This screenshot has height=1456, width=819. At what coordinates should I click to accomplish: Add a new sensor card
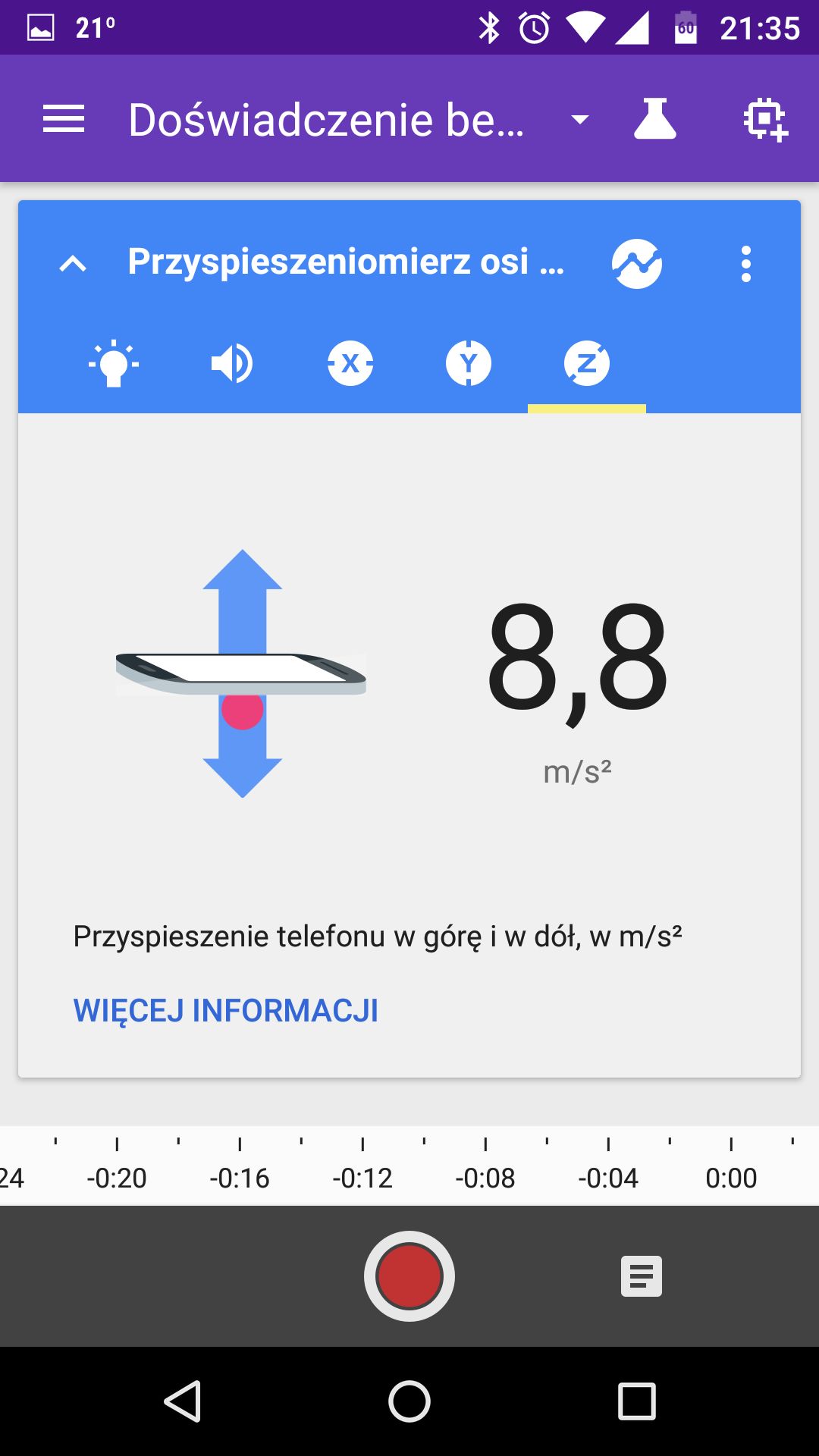tap(765, 119)
